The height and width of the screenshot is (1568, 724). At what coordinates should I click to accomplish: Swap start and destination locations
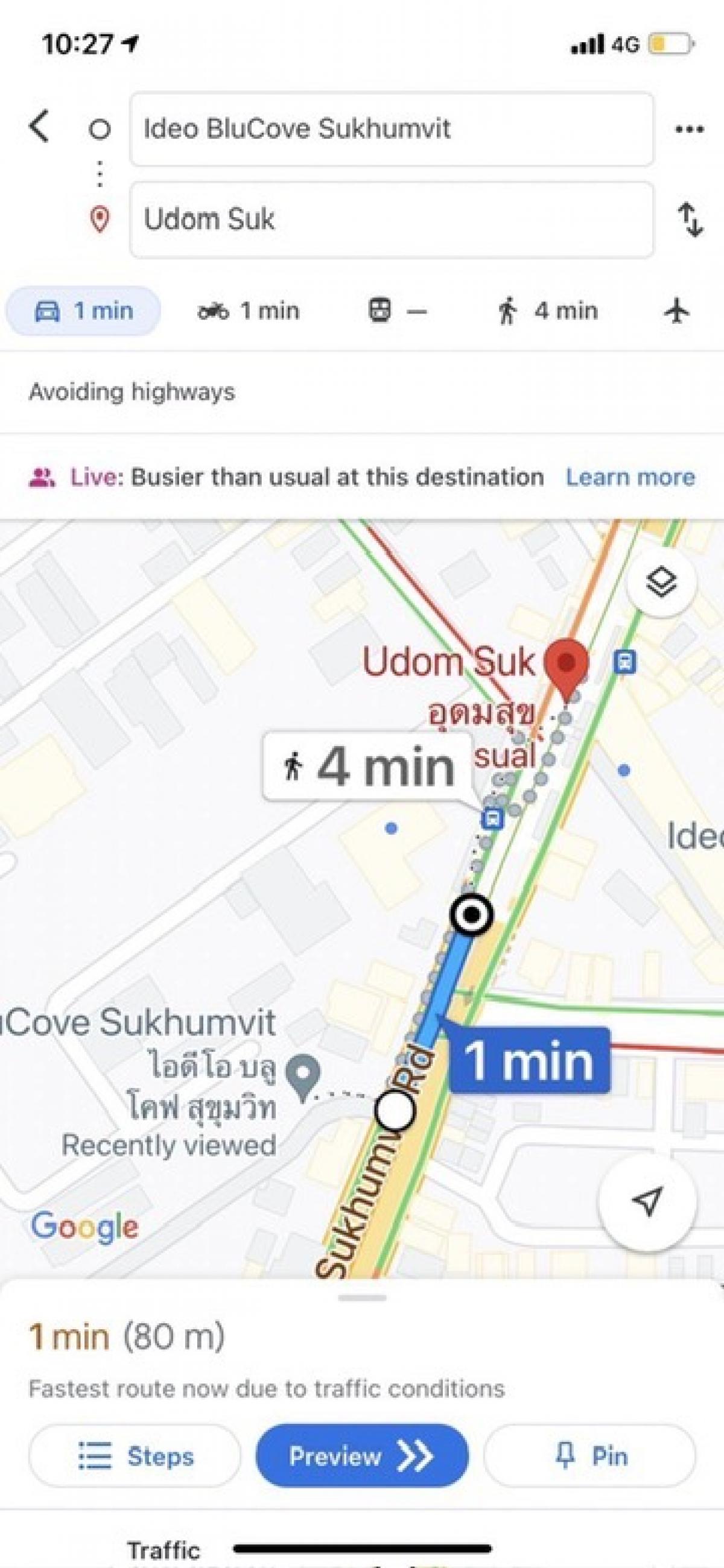tap(690, 220)
